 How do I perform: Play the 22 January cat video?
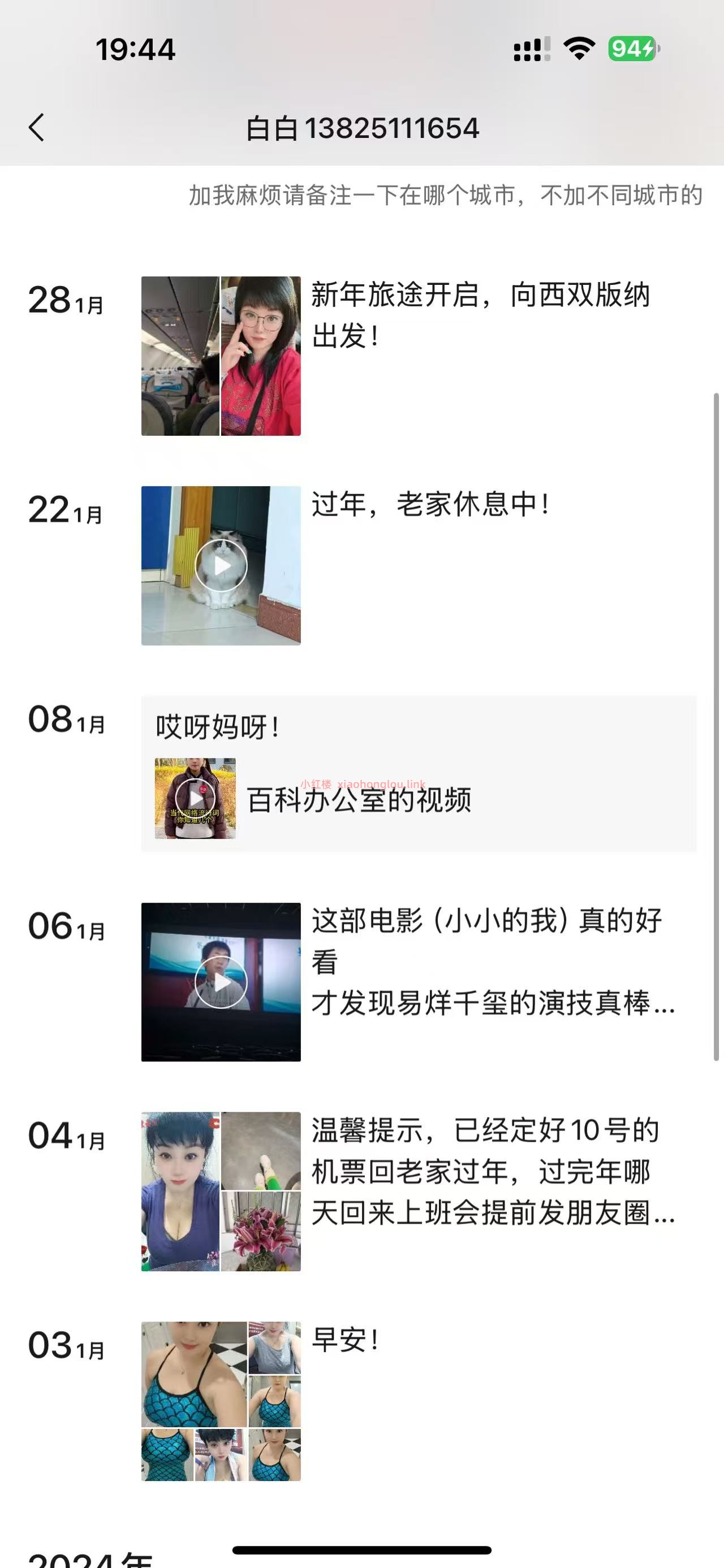221,565
